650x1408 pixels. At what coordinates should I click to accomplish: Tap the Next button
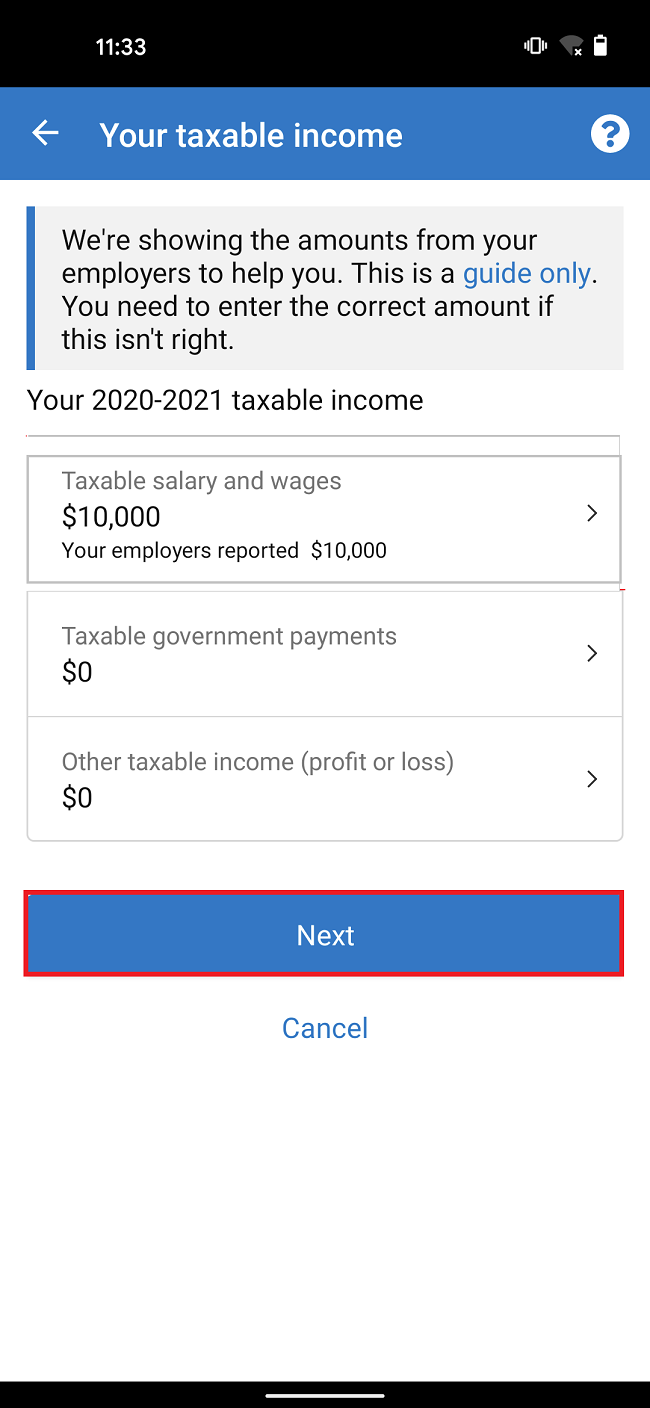coord(324,934)
